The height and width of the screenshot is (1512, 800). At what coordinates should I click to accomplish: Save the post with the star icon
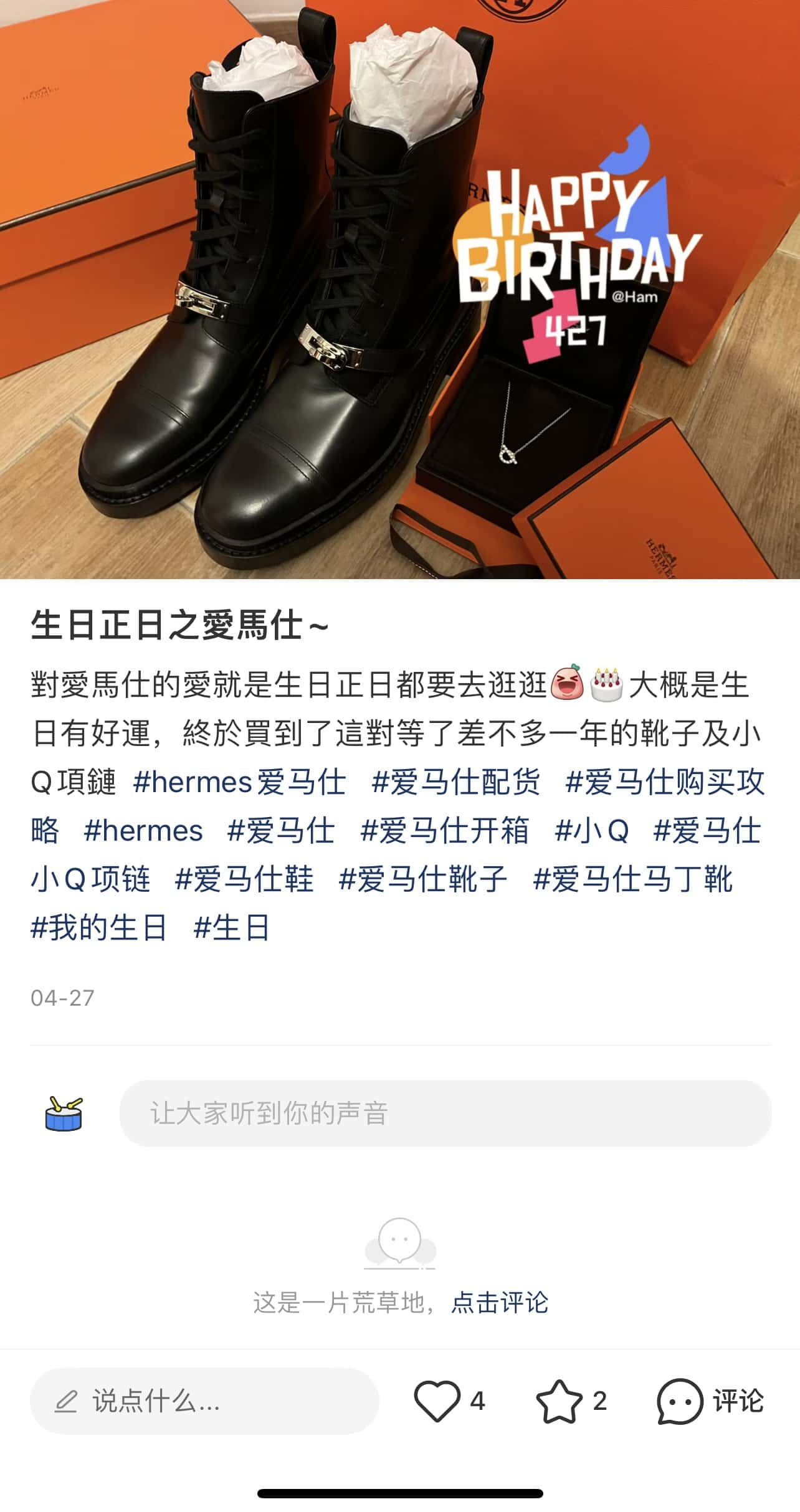click(558, 1401)
